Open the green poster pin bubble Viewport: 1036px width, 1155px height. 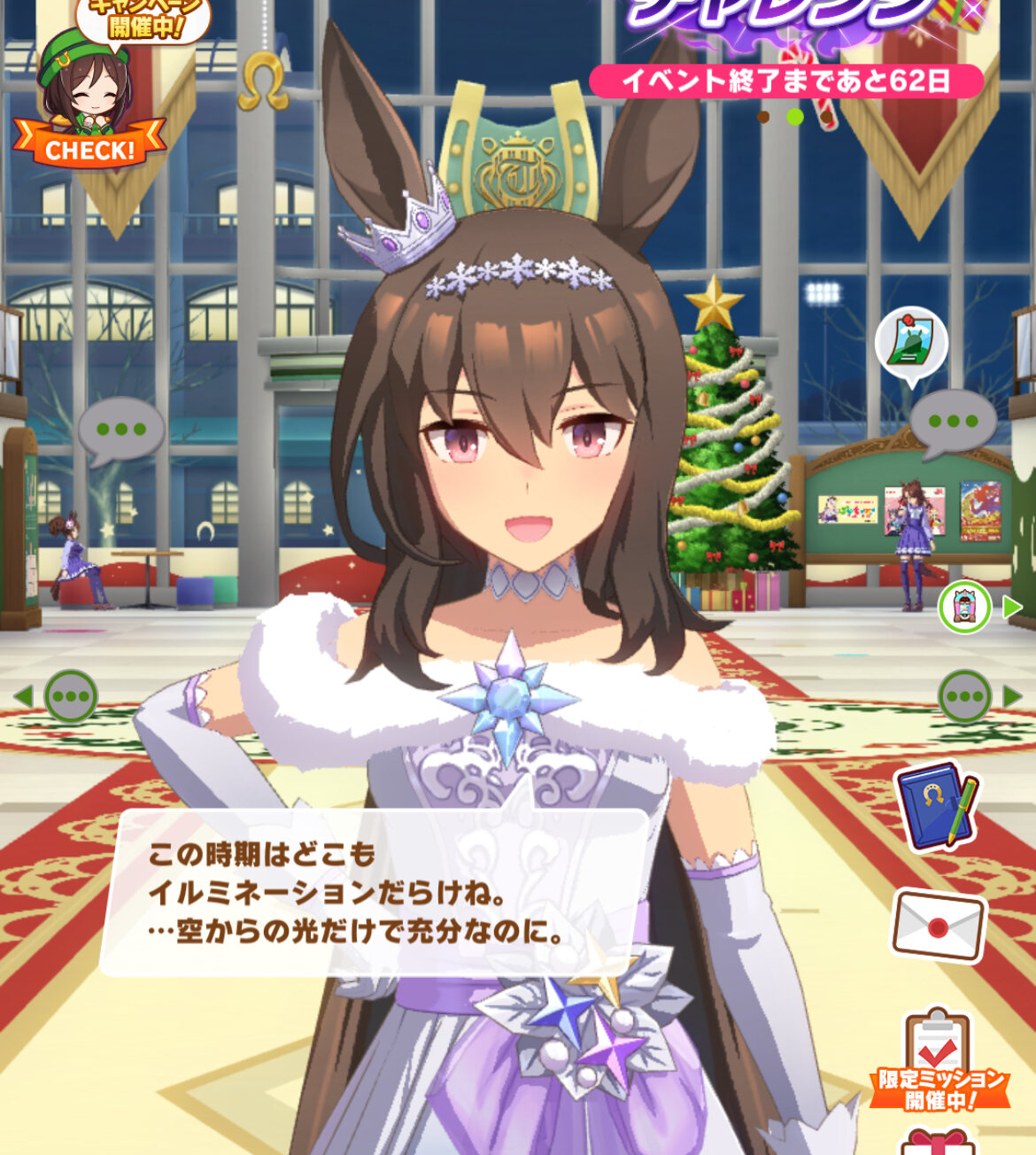(911, 344)
